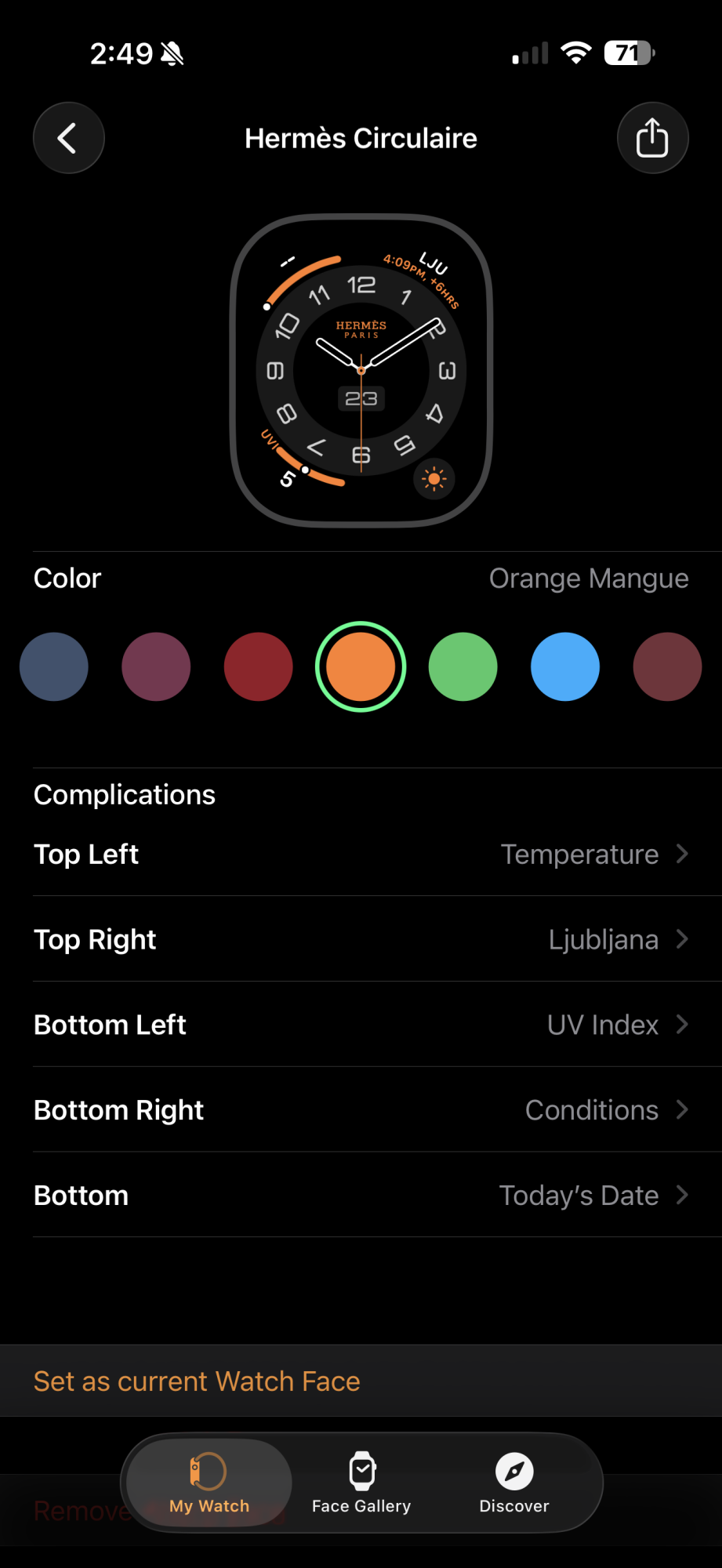The image size is (722, 1568).
Task: Open the Face Gallery tab
Action: [x=361, y=1483]
